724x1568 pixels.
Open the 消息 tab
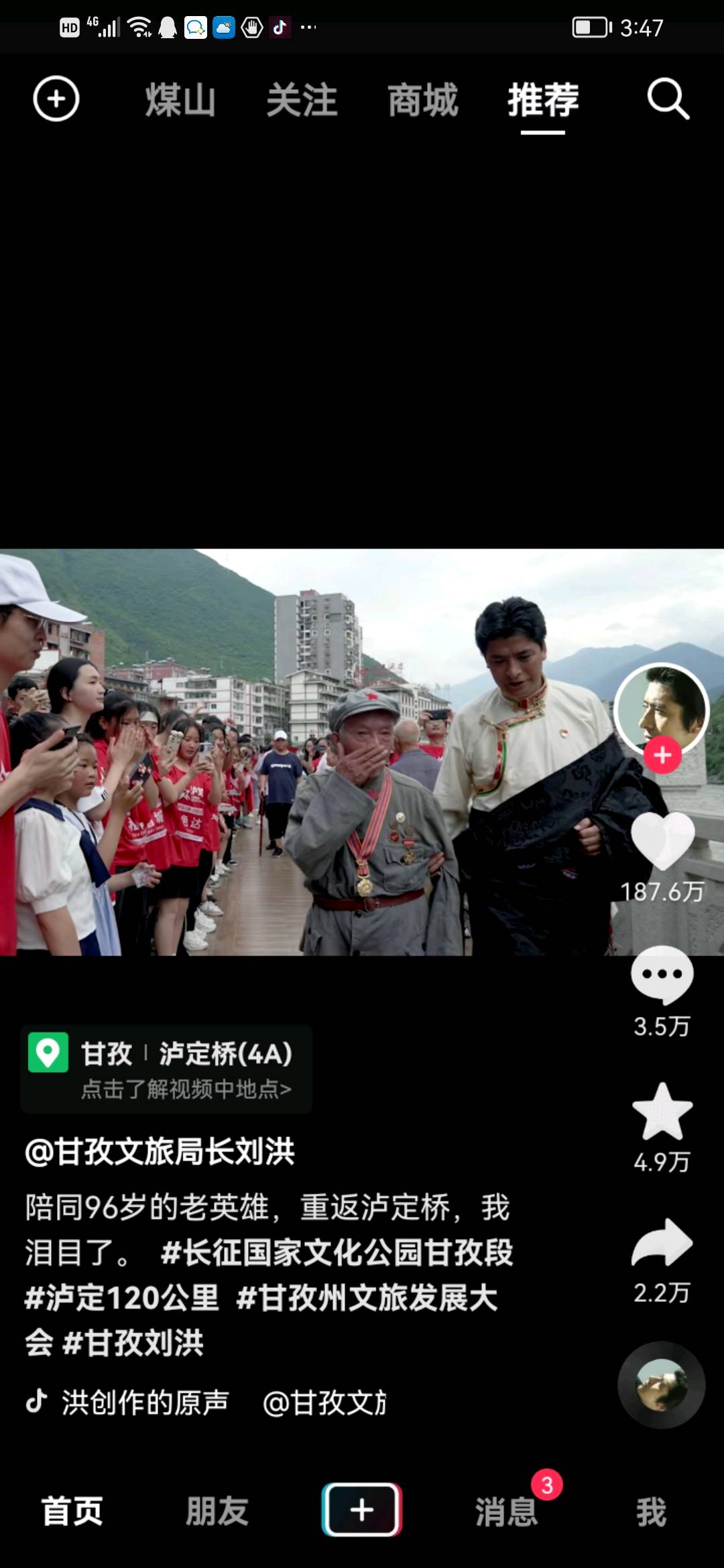(x=506, y=1512)
